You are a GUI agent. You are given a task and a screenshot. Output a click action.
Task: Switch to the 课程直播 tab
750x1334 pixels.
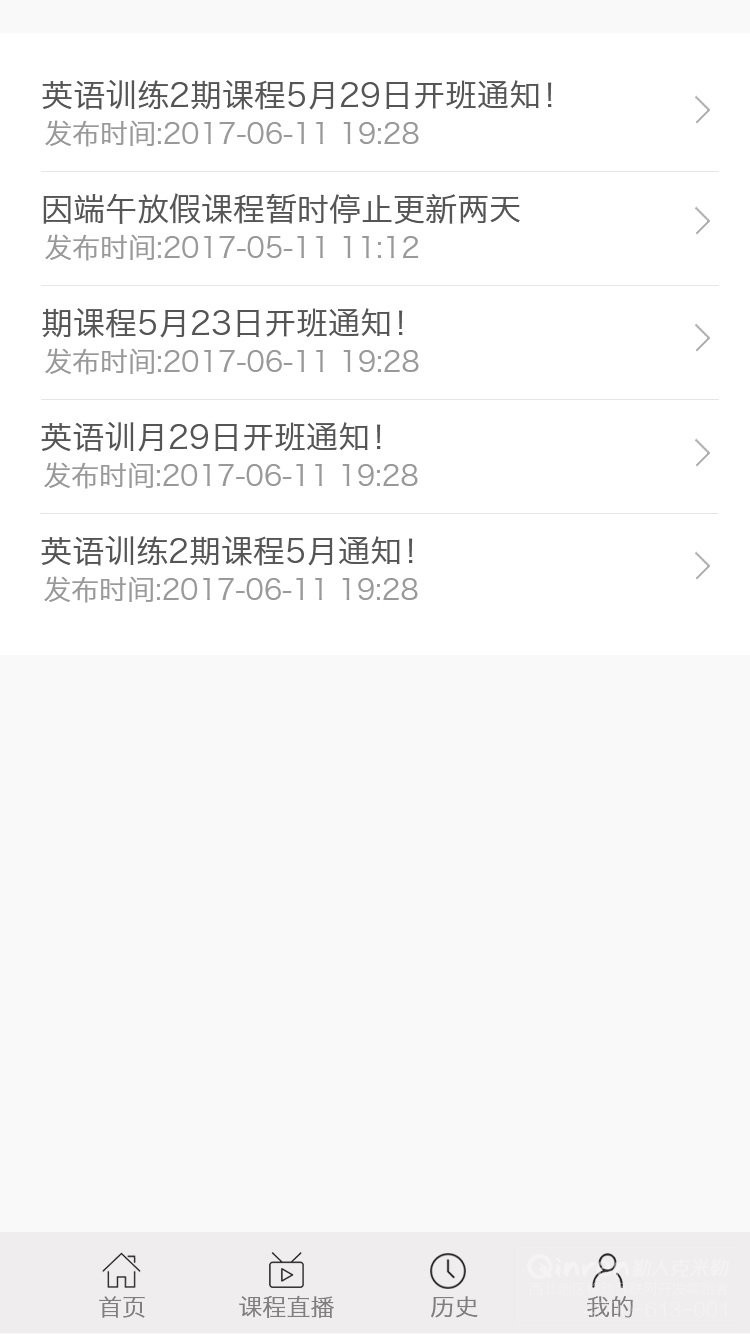pyautogui.click(x=286, y=1285)
